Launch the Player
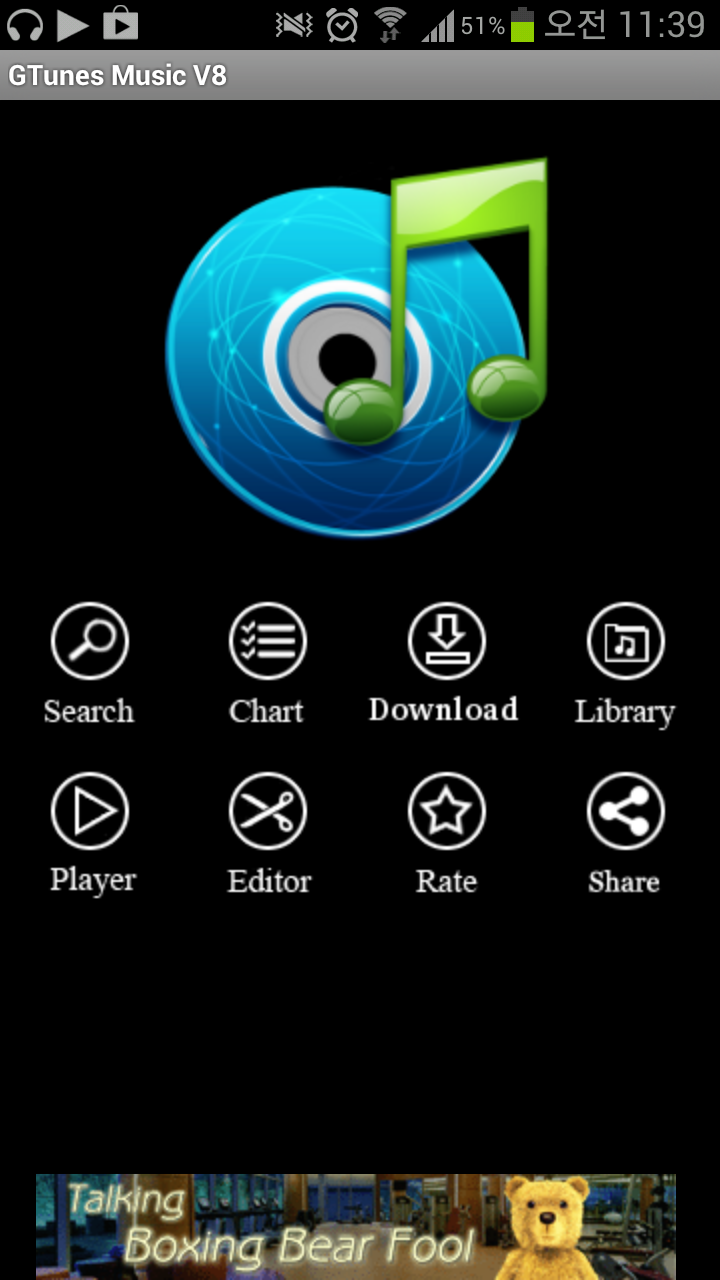This screenshot has height=1280, width=720. click(x=91, y=833)
